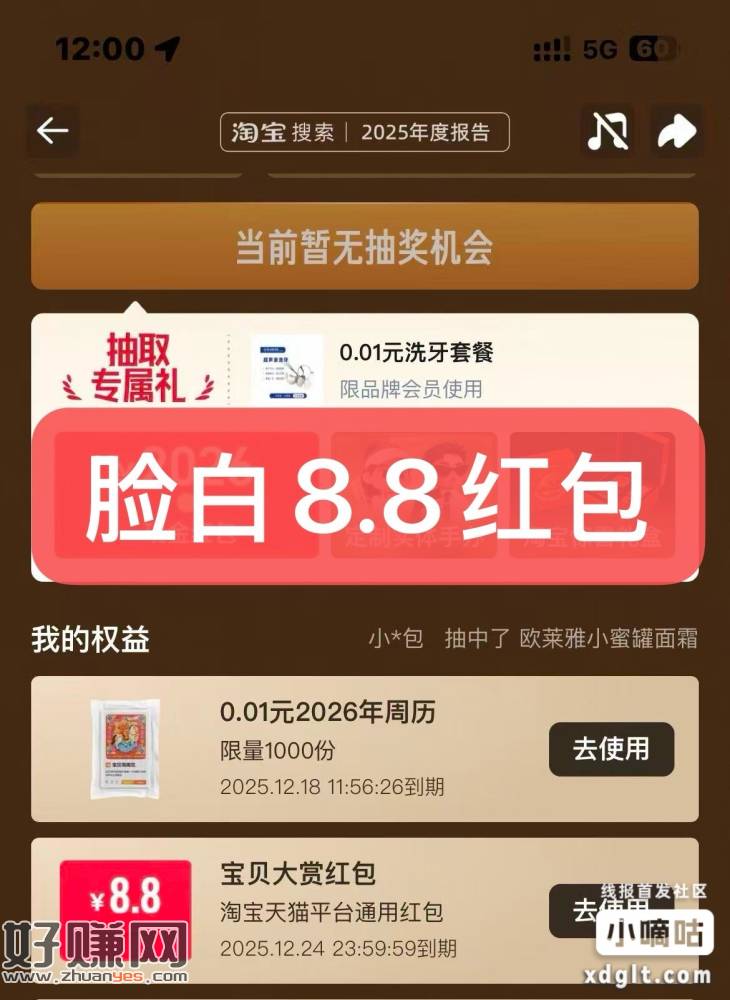Open the Taobao search 2025 report bar
730x1000 pixels.
coord(365,132)
